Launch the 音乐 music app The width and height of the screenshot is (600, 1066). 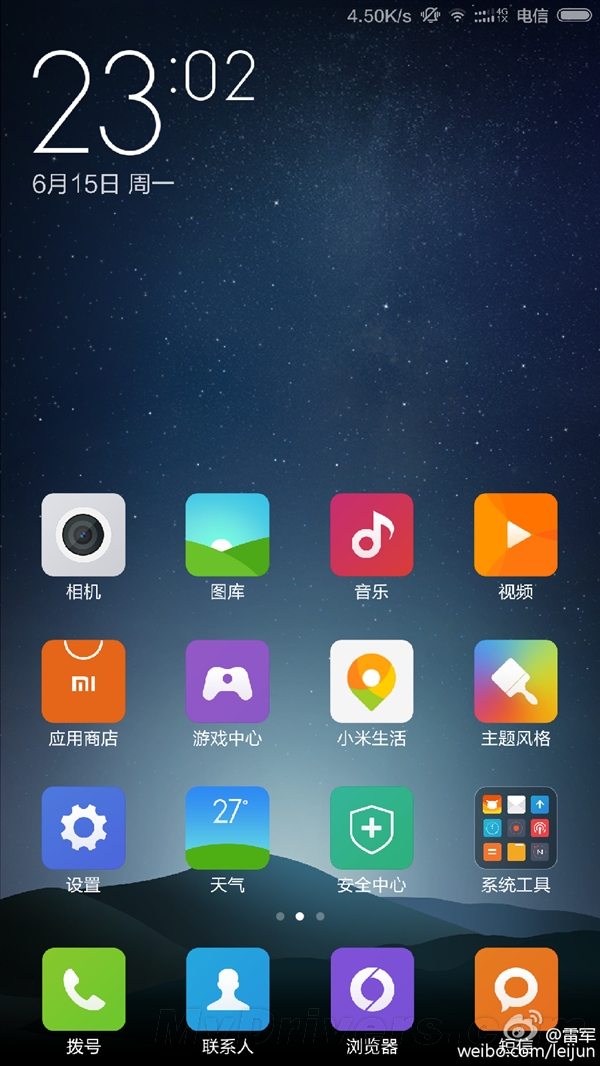371,535
